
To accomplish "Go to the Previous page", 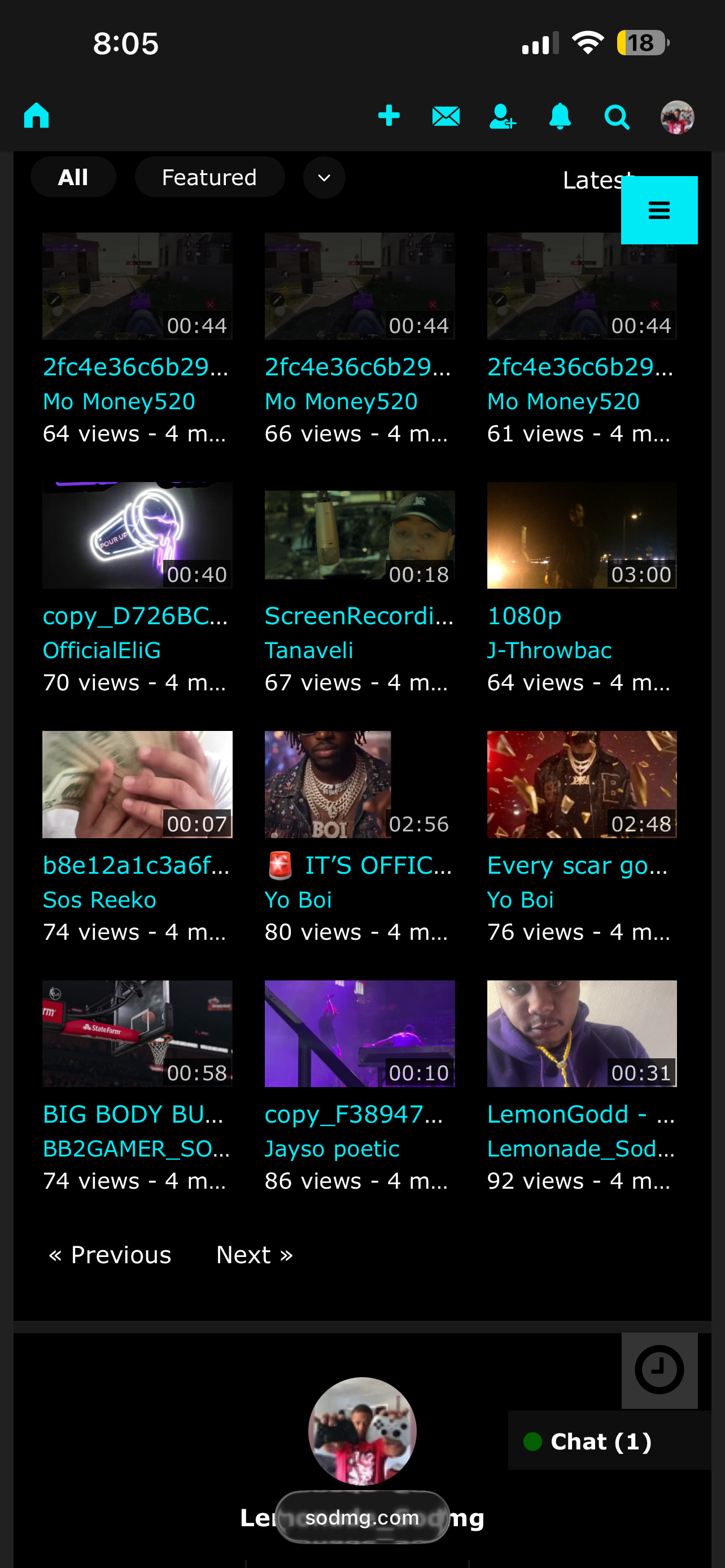I will [110, 1255].
